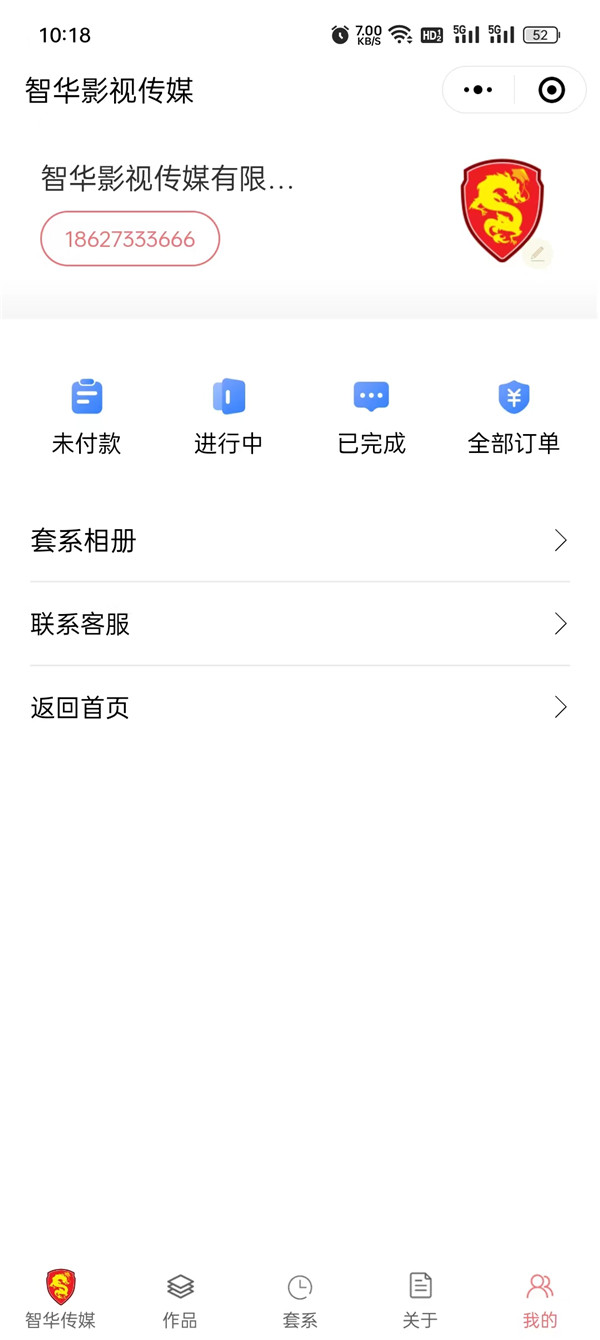Tap the phone number 18627333666 button
600x1340 pixels.
130,239
